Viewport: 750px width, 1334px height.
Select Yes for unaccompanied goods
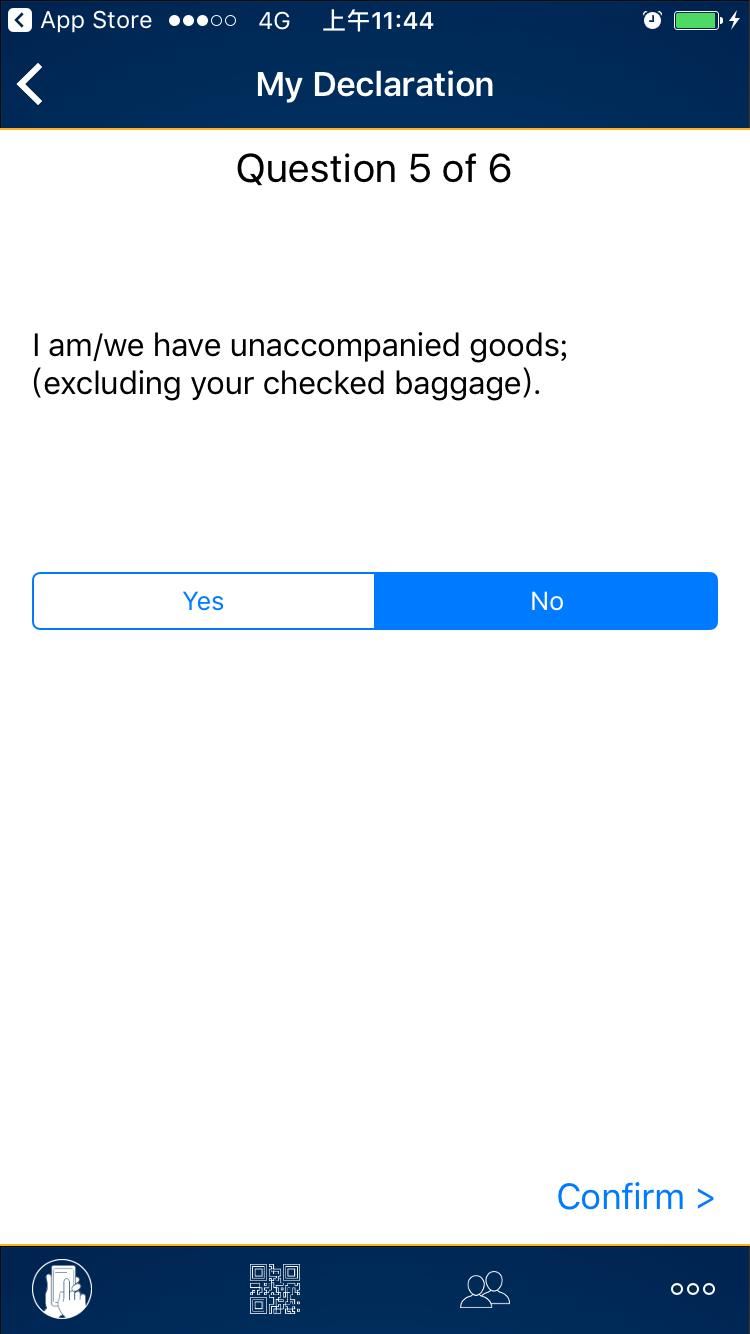pyautogui.click(x=204, y=601)
